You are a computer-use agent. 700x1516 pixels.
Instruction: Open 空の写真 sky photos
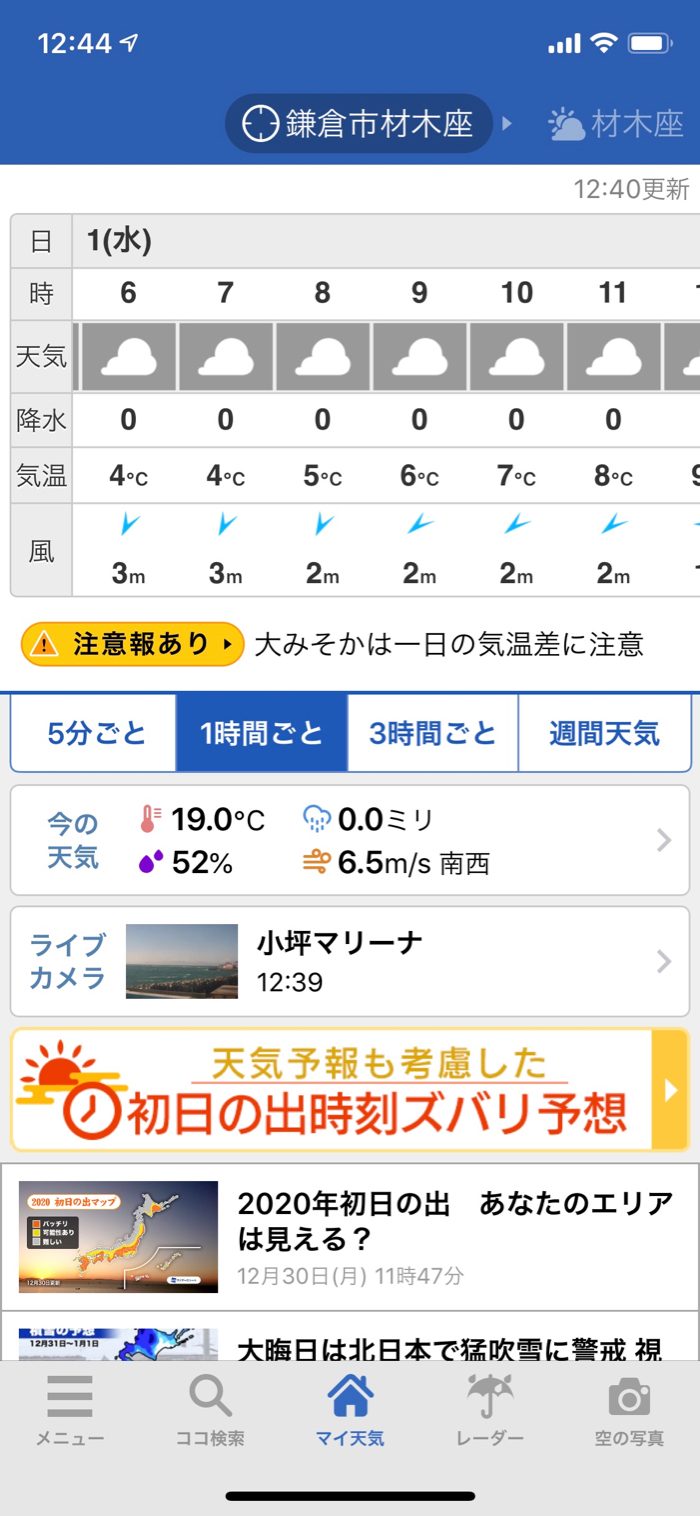(x=629, y=1411)
